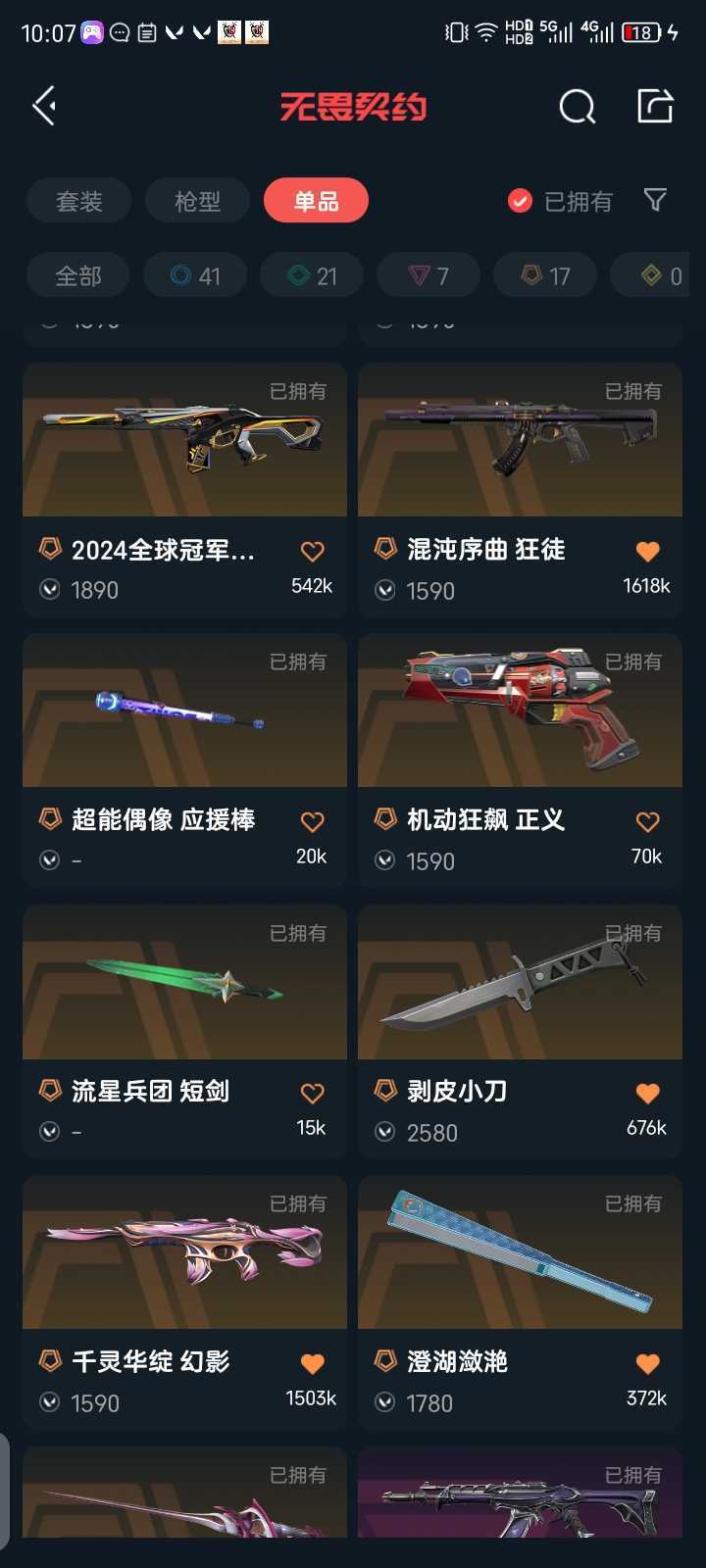Filter by the green tier chip showing 21
Viewport: 706px width, 1568px height.
pos(312,276)
